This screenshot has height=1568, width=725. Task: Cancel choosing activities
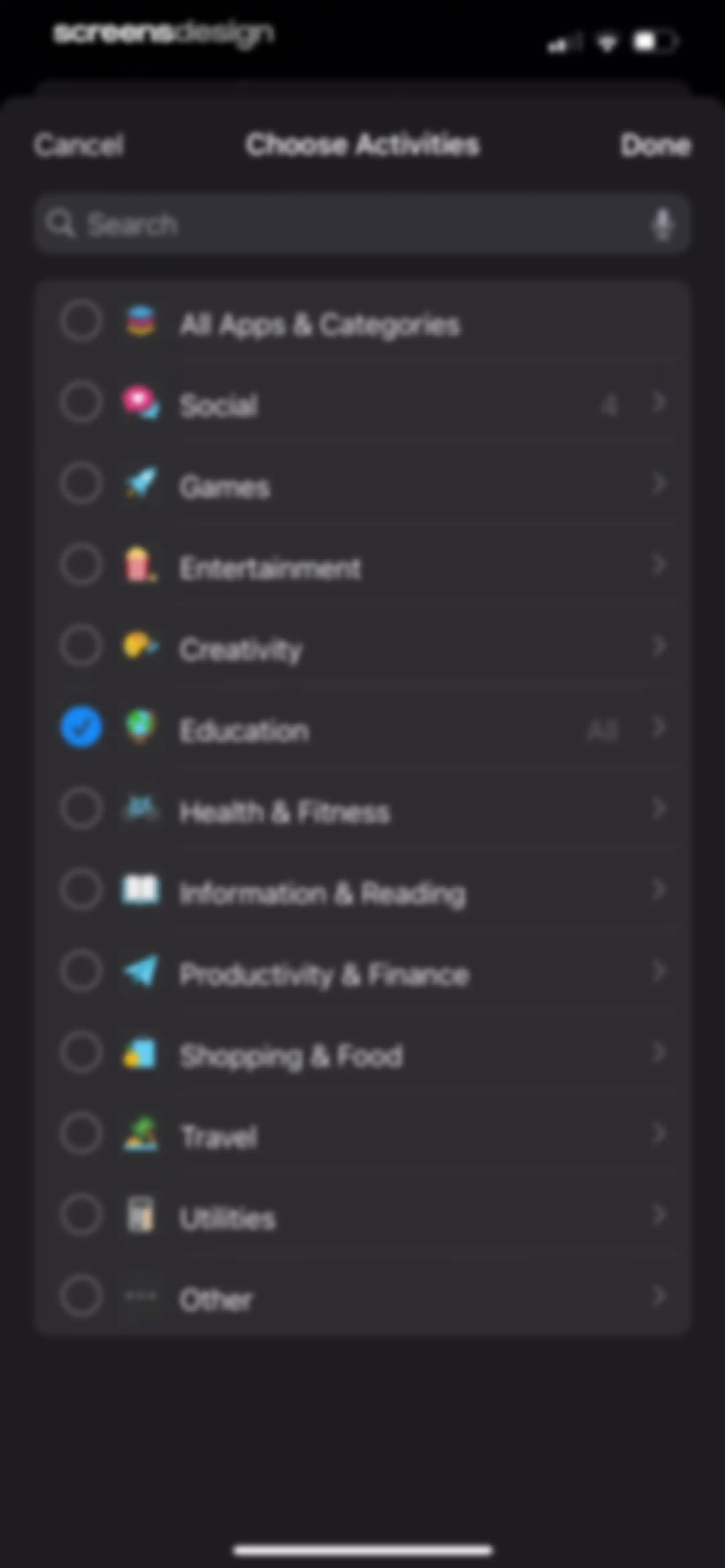pyautogui.click(x=79, y=145)
